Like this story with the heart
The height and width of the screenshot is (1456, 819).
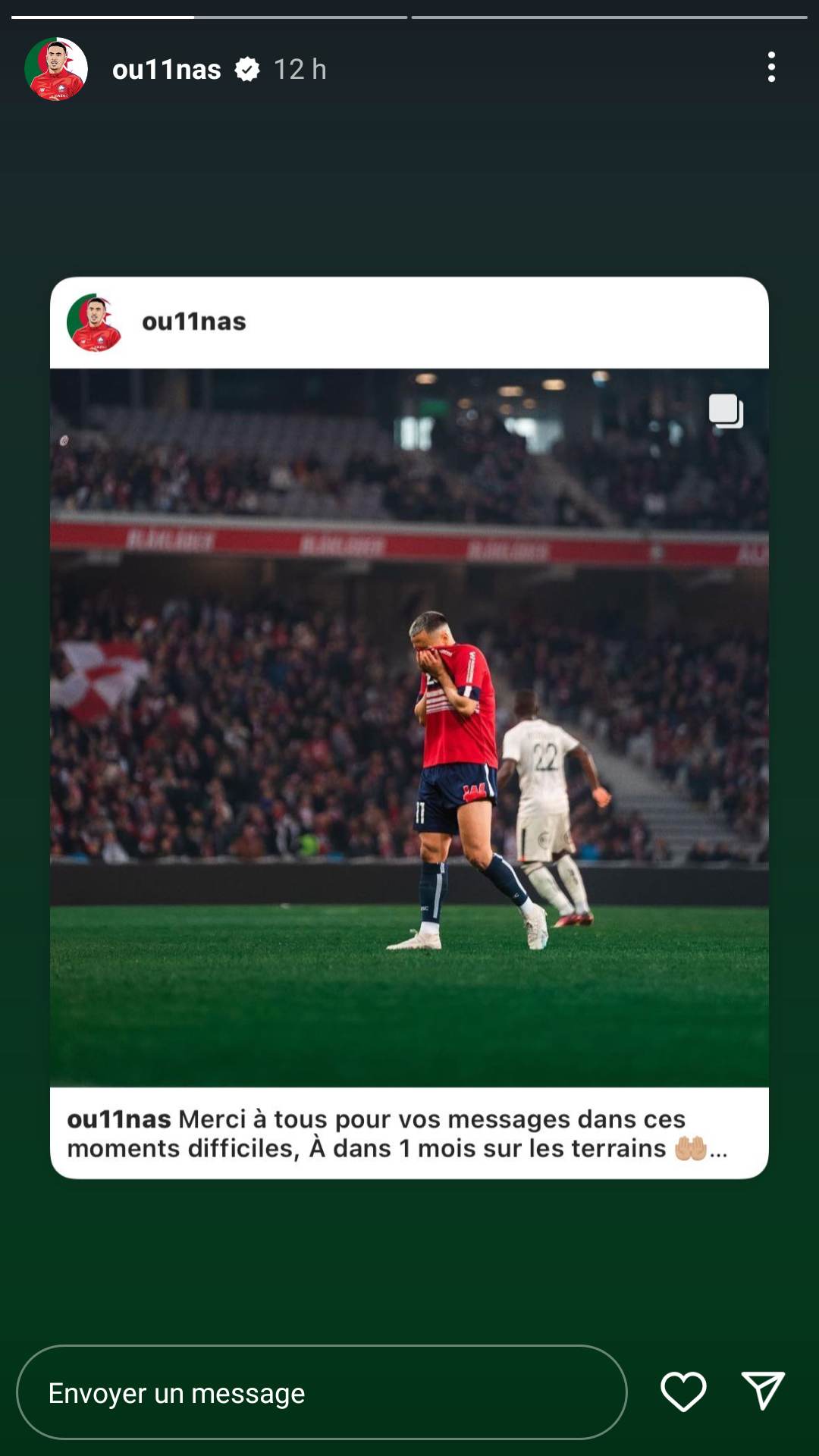tap(683, 1392)
